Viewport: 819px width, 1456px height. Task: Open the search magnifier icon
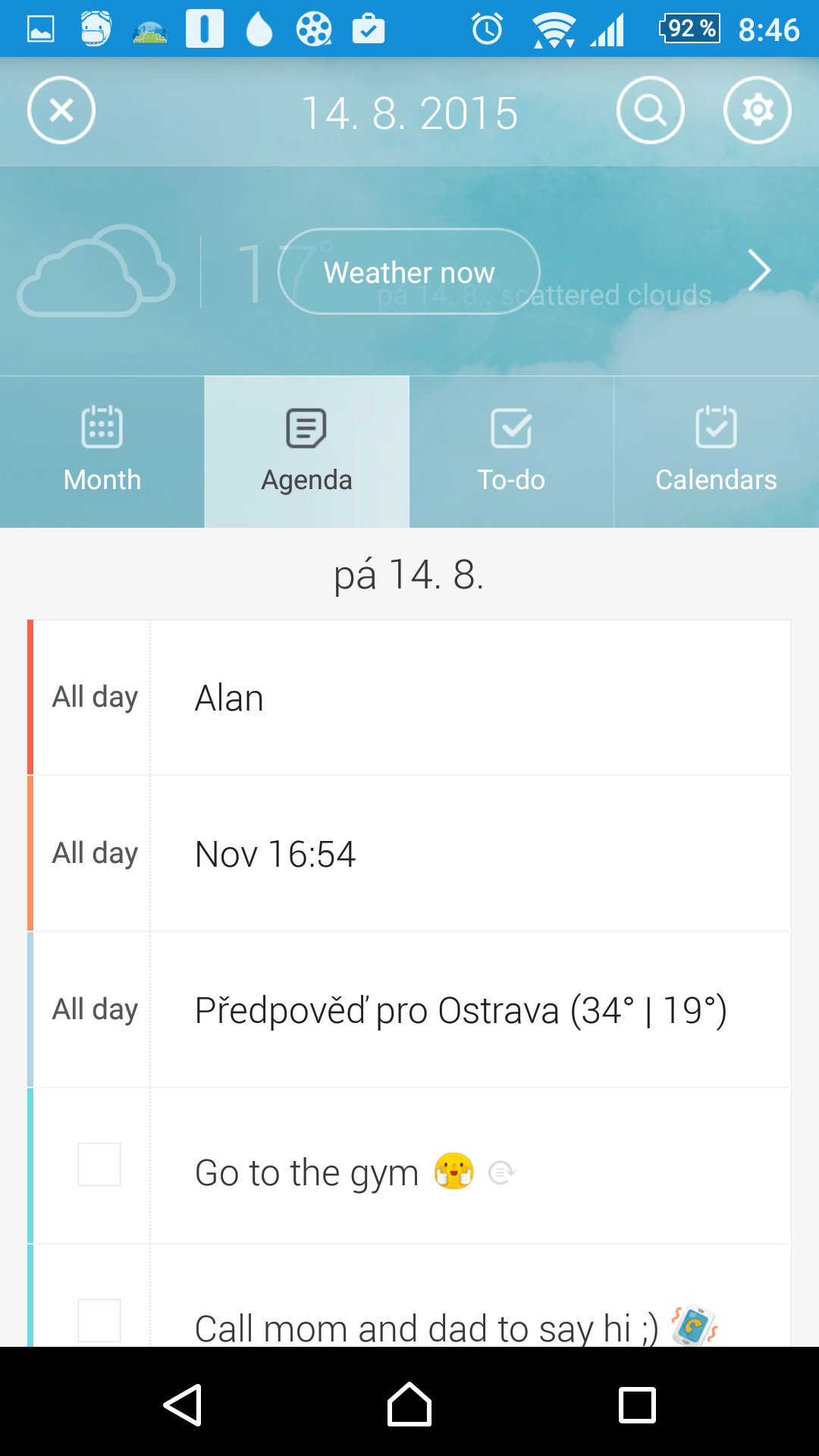pos(651,111)
